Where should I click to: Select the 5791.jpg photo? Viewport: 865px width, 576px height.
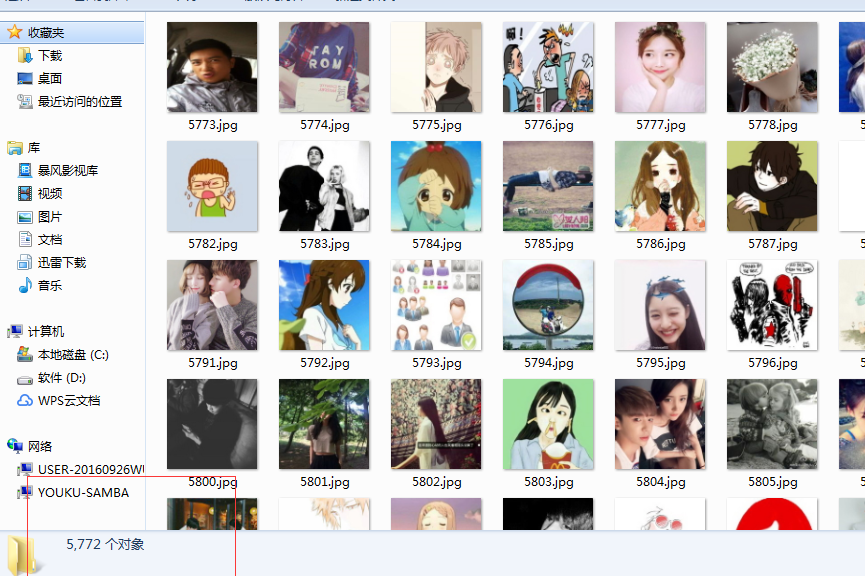(x=212, y=305)
